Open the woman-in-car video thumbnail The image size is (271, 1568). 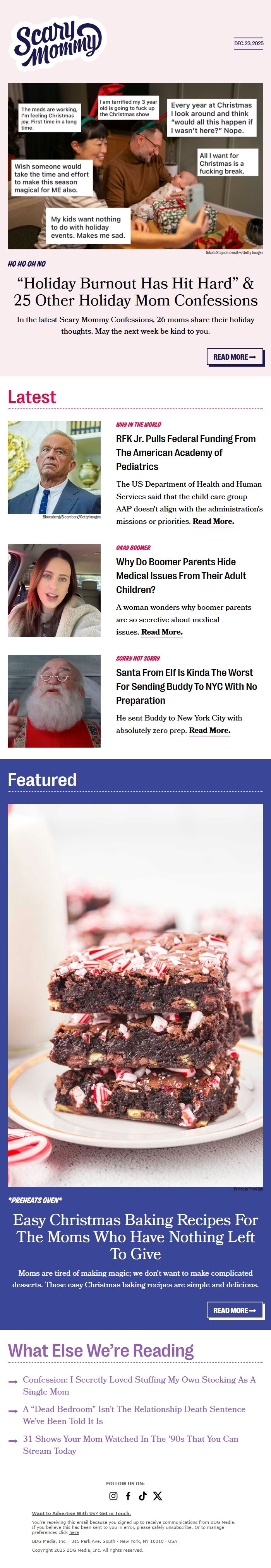[54, 590]
